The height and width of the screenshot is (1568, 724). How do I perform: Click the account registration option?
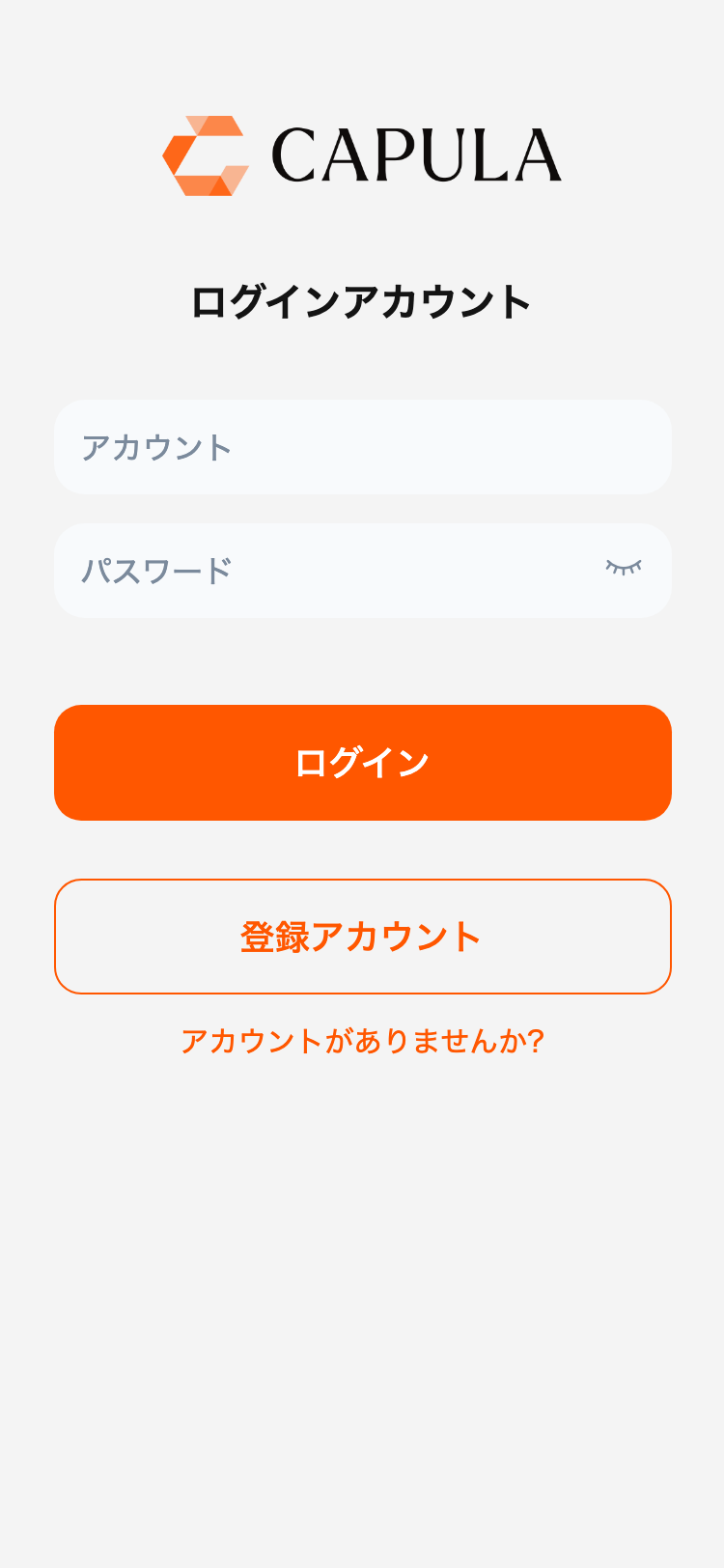click(362, 937)
